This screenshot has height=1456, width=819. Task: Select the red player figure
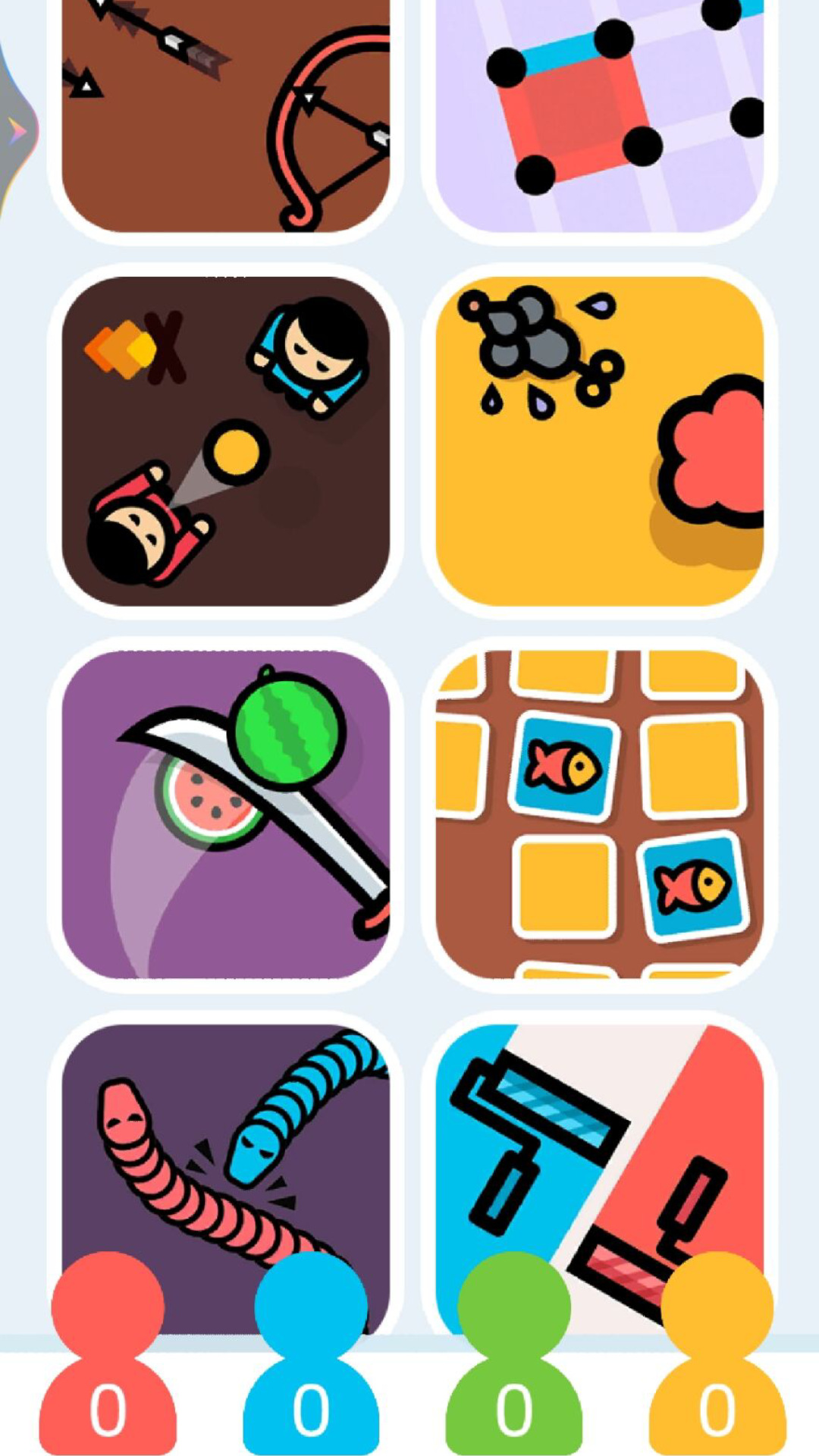108,1354
